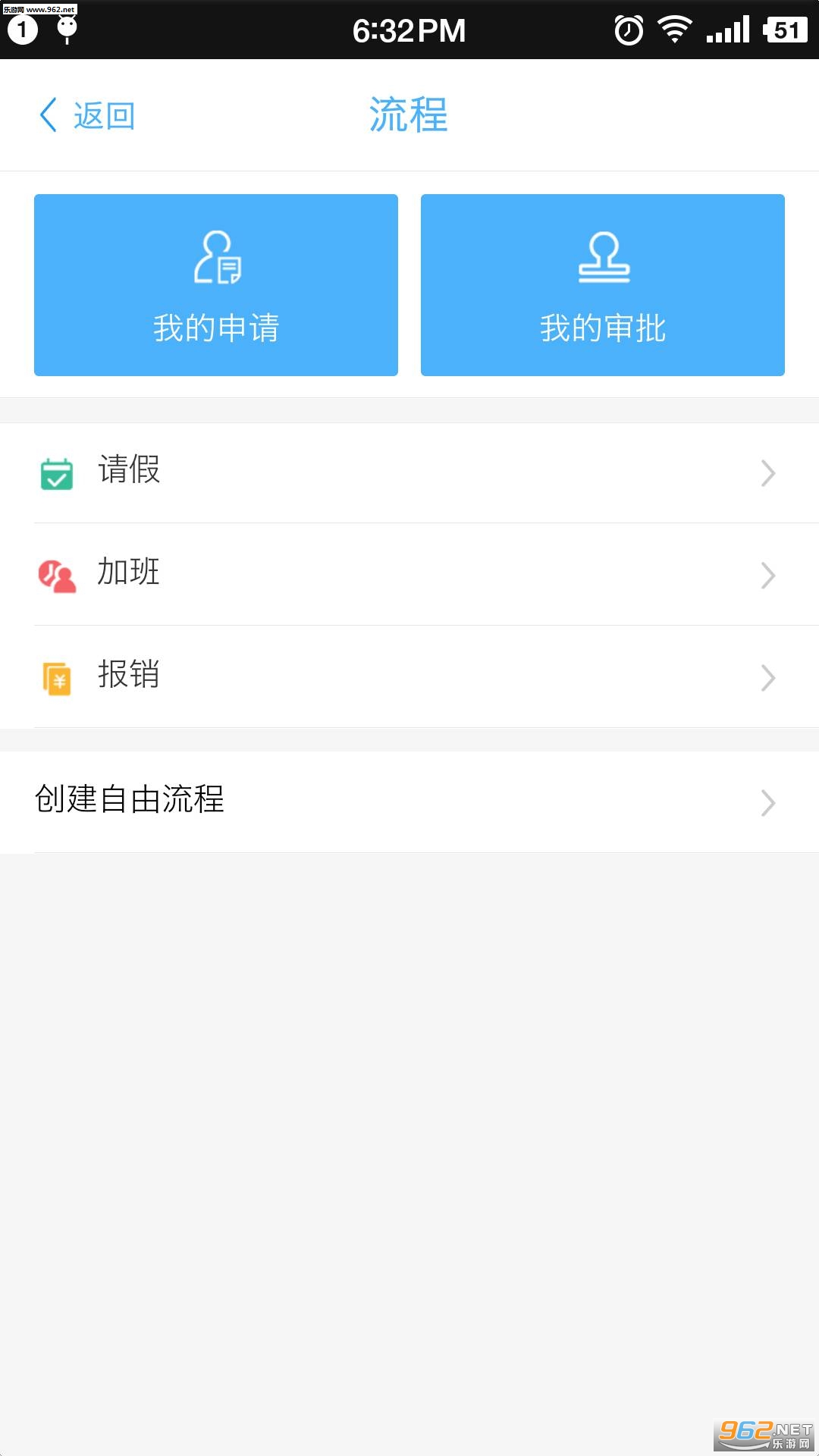Image resolution: width=819 pixels, height=1456 pixels.
Task: Tap 创建自由流程 to create a process
Action: click(409, 801)
